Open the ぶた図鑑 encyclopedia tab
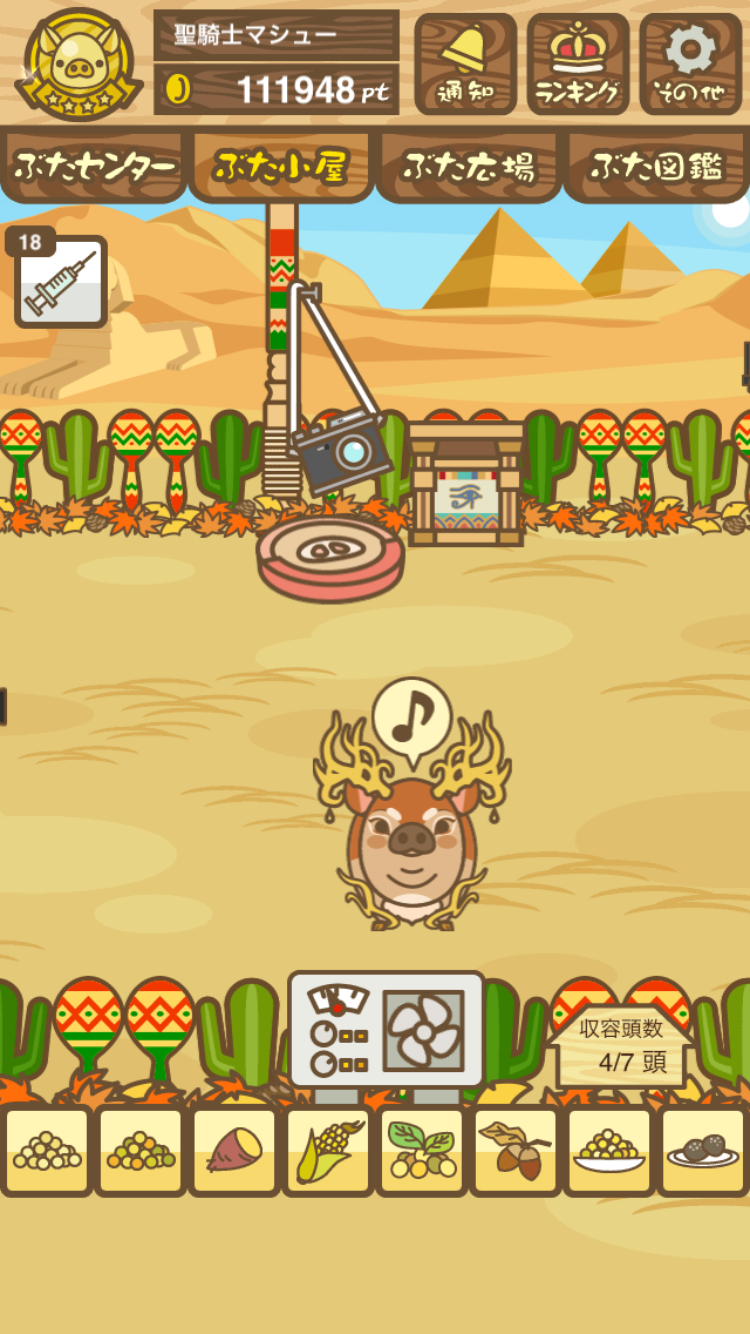Viewport: 750px width, 1334px height. pyautogui.click(x=656, y=167)
